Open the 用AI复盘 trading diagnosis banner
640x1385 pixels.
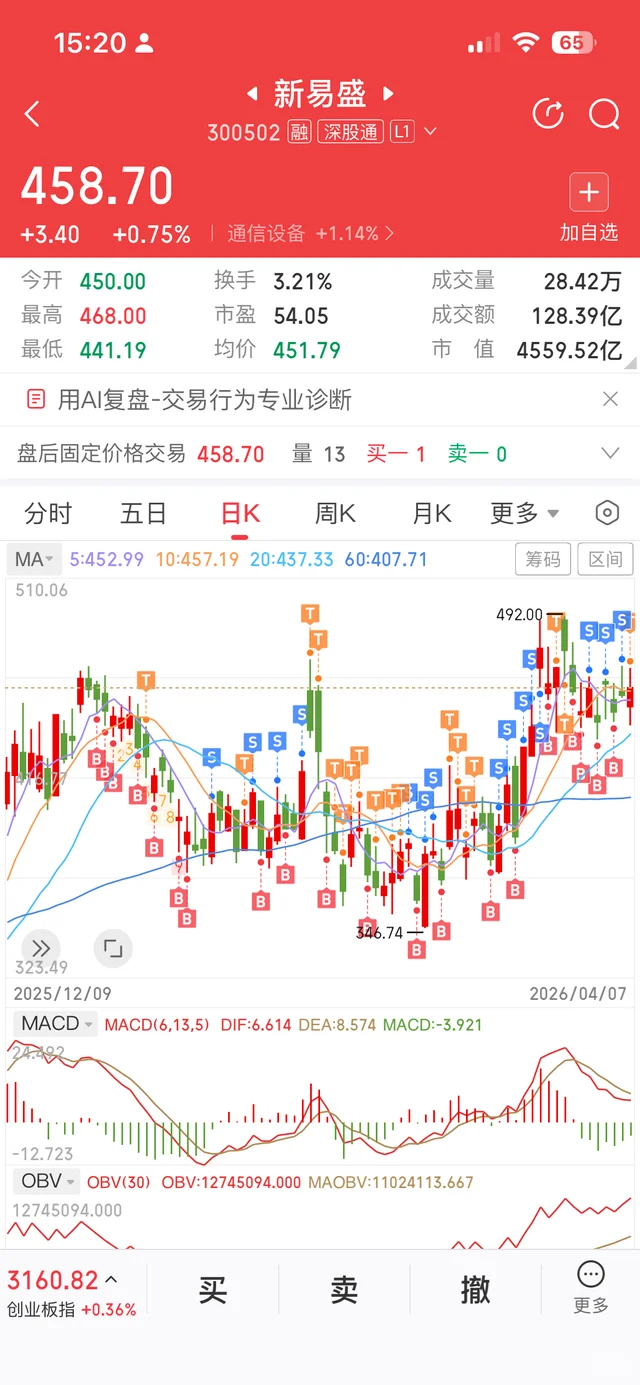pyautogui.click(x=200, y=400)
